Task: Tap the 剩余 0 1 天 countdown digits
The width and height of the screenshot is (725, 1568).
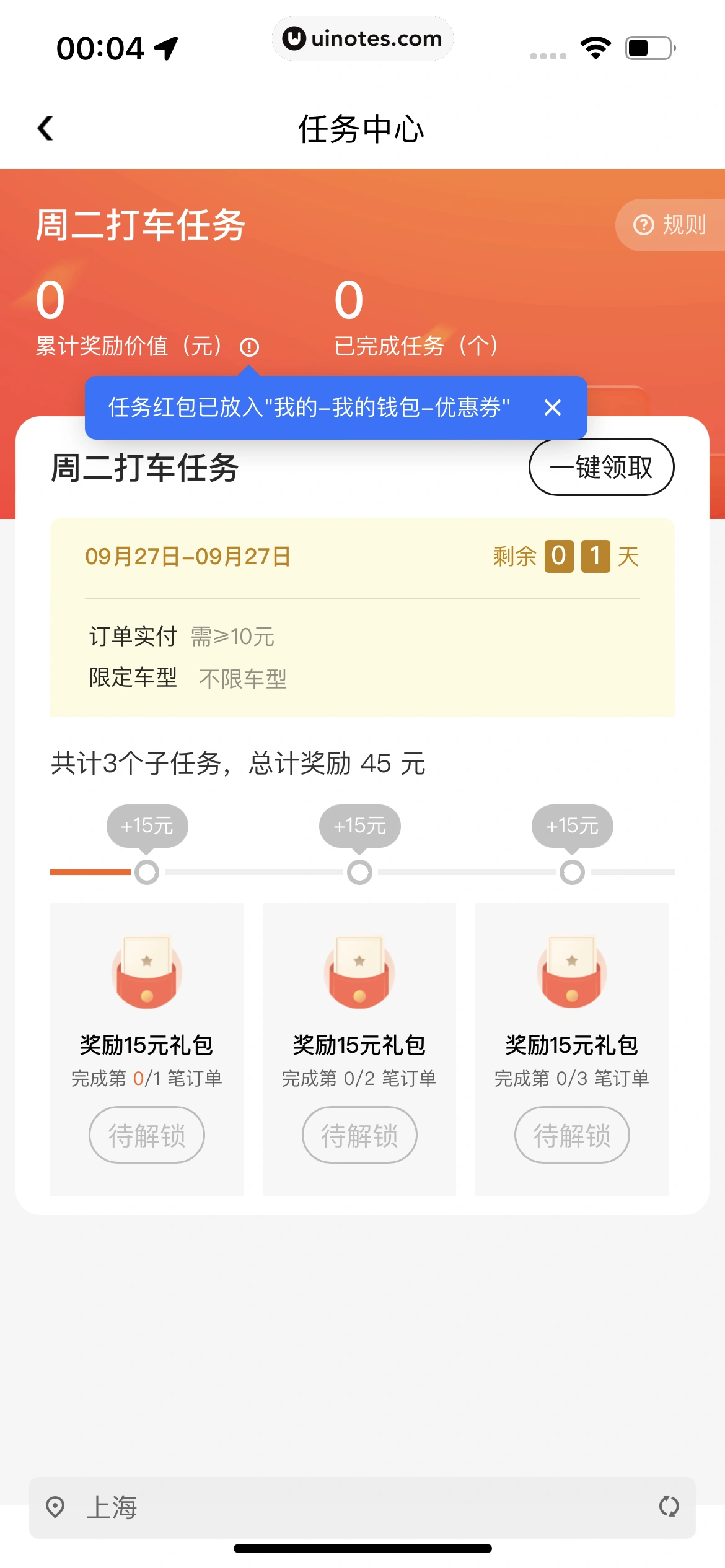Action: coord(576,557)
